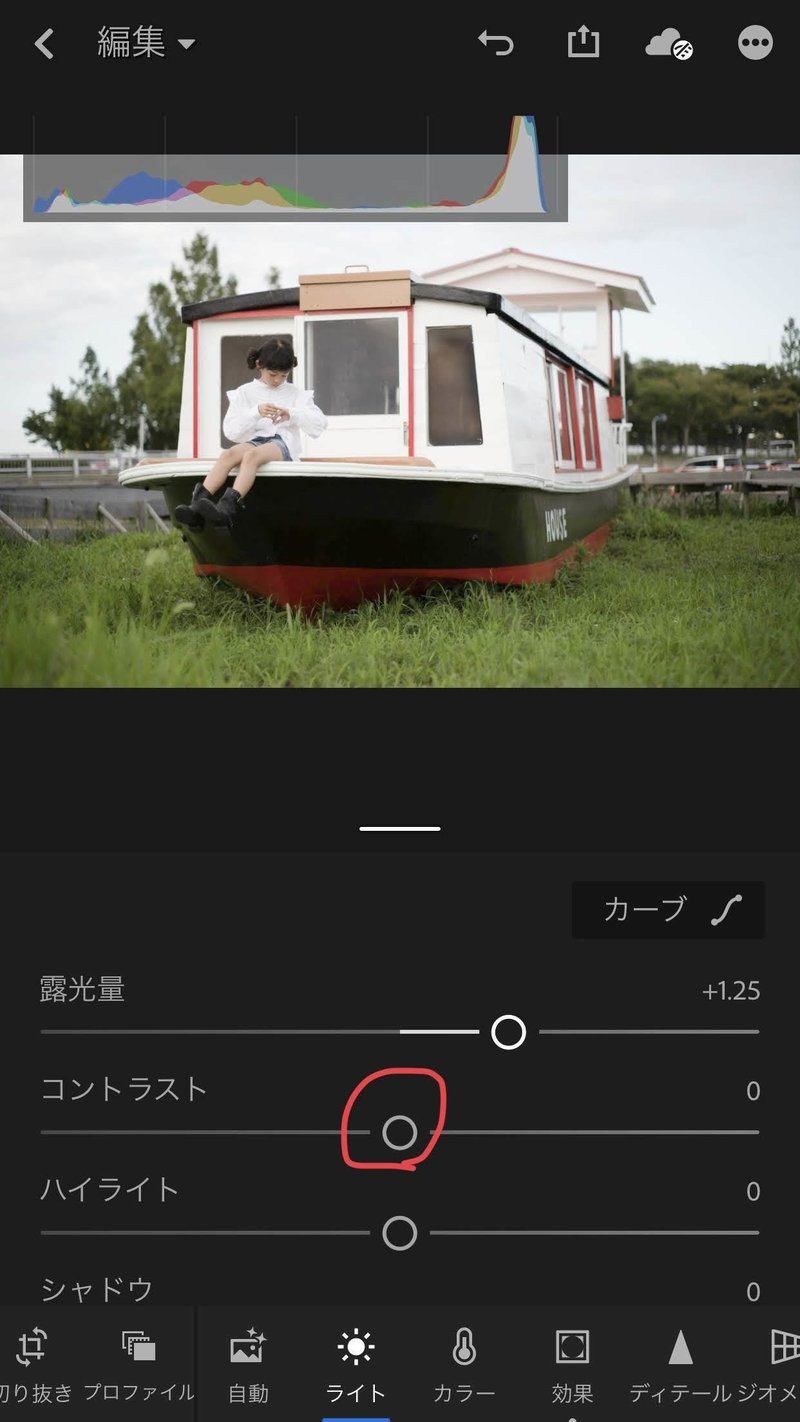Switch to the 効果 panel
Image resolution: width=800 pixels, height=1422 pixels.
[572, 1362]
